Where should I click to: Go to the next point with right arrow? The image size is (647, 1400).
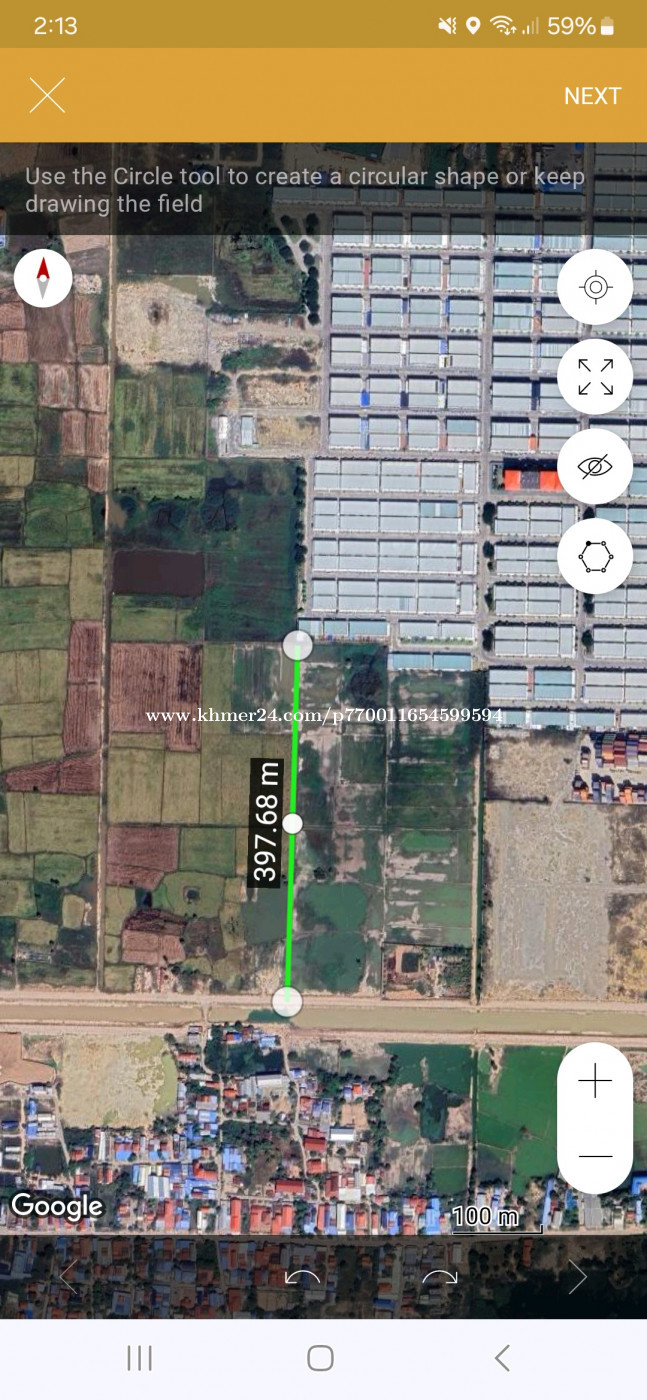[x=578, y=1277]
